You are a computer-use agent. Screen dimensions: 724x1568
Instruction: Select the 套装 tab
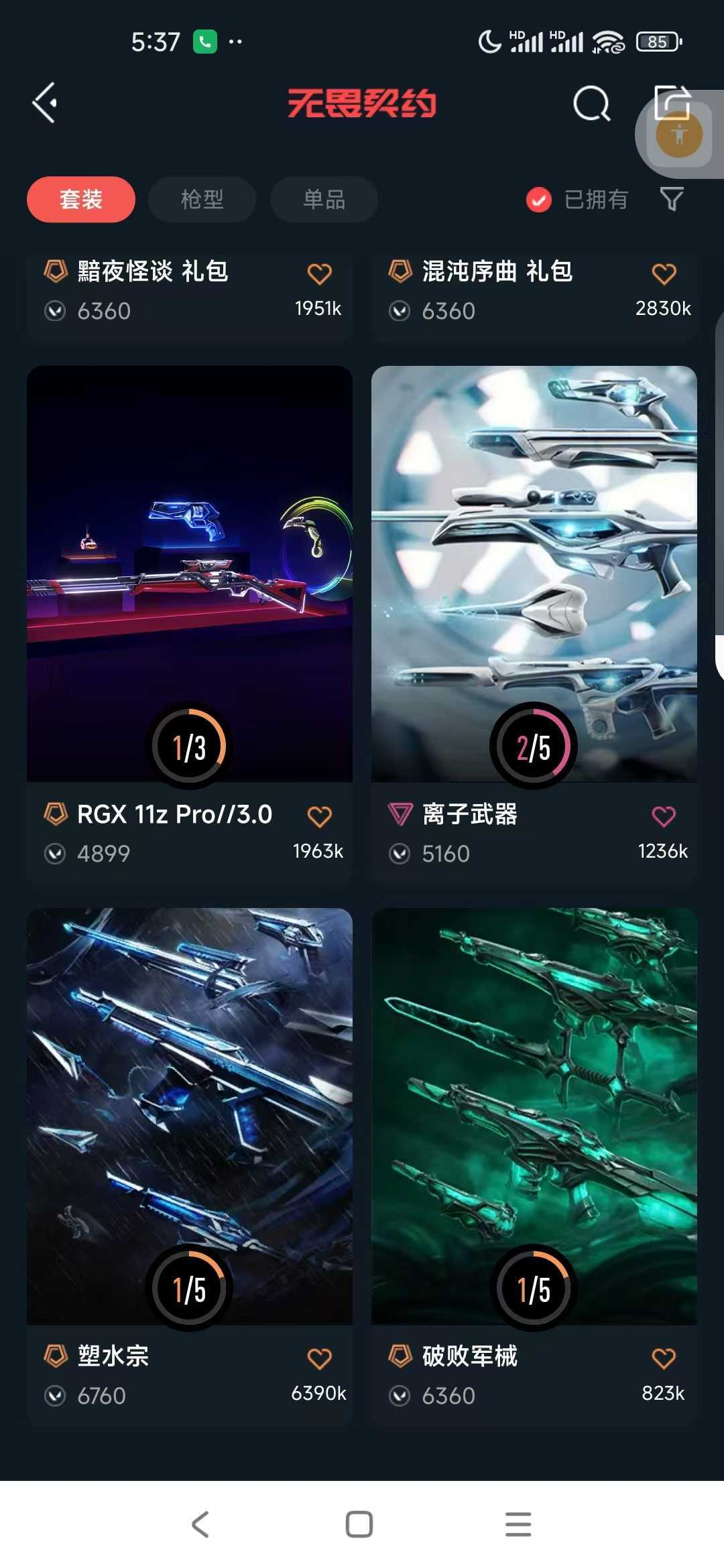[81, 199]
